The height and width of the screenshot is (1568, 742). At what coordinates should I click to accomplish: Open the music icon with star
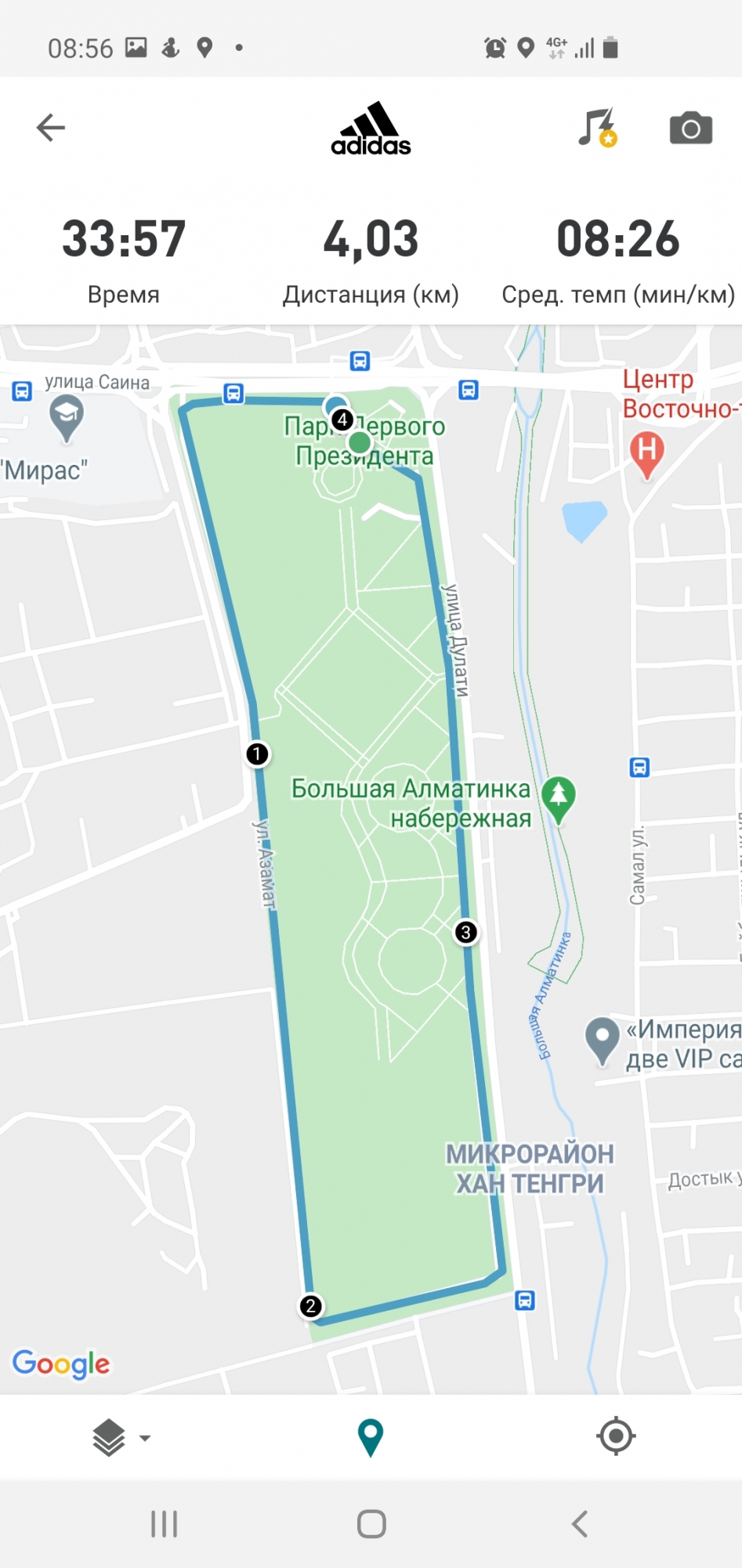click(x=597, y=128)
